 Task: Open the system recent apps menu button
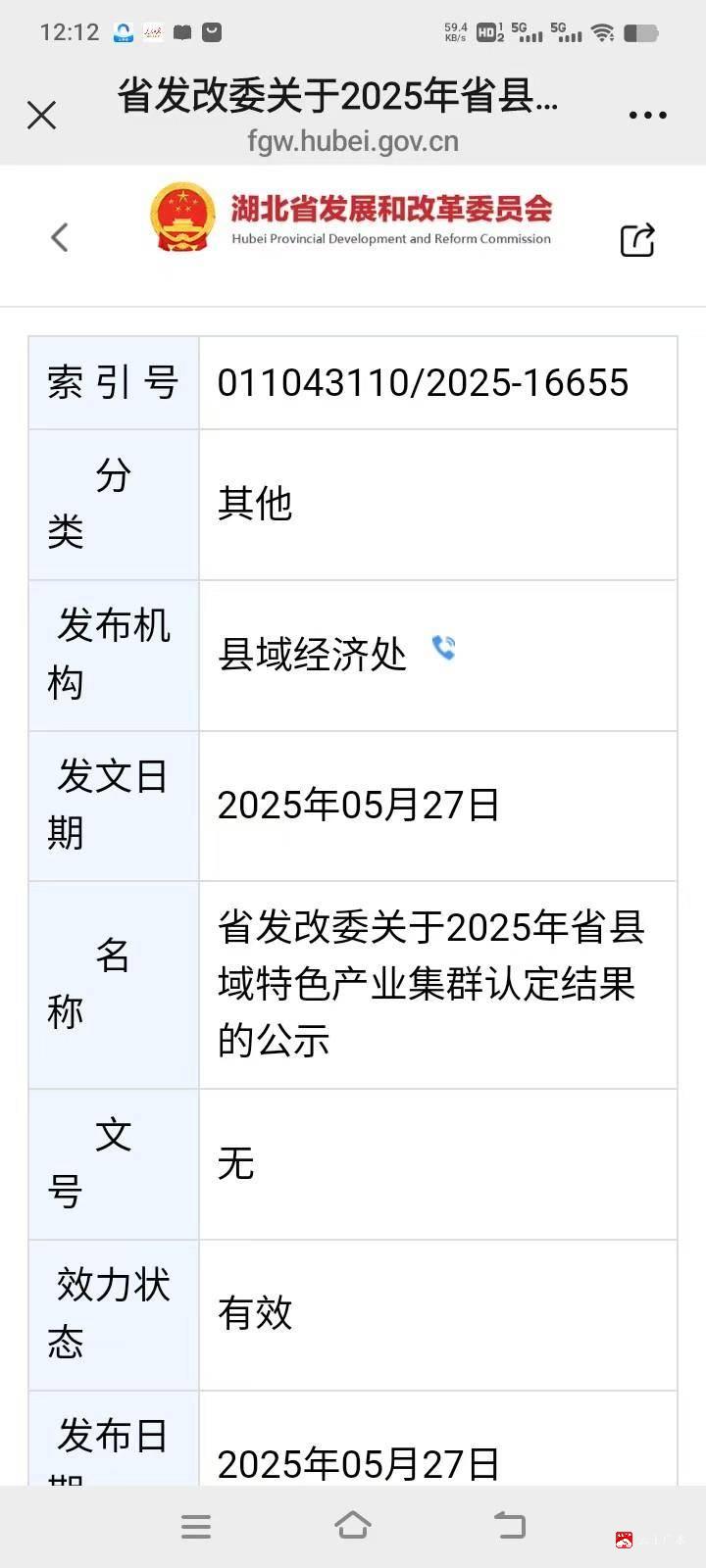(x=196, y=1526)
